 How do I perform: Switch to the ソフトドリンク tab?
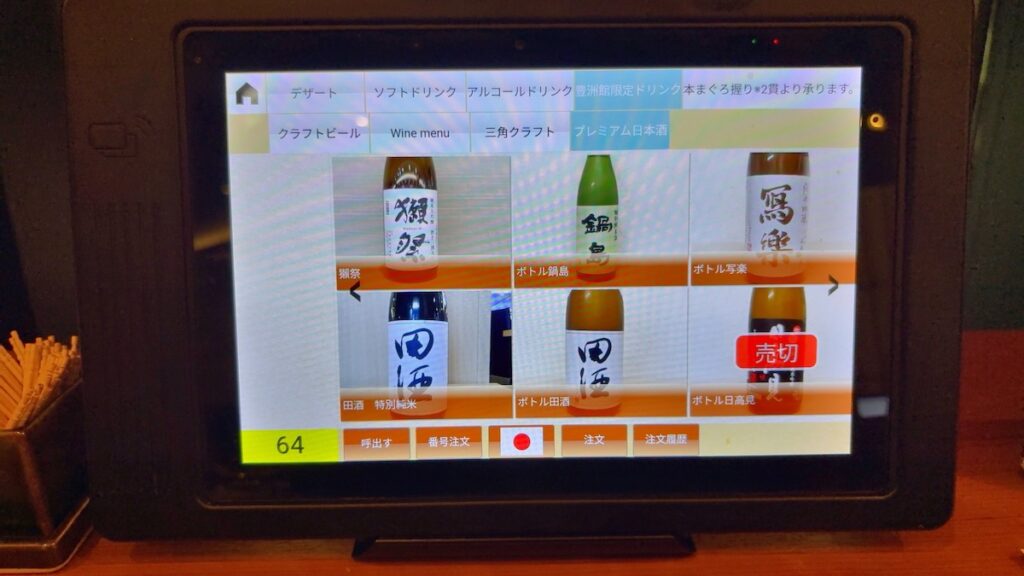click(414, 92)
